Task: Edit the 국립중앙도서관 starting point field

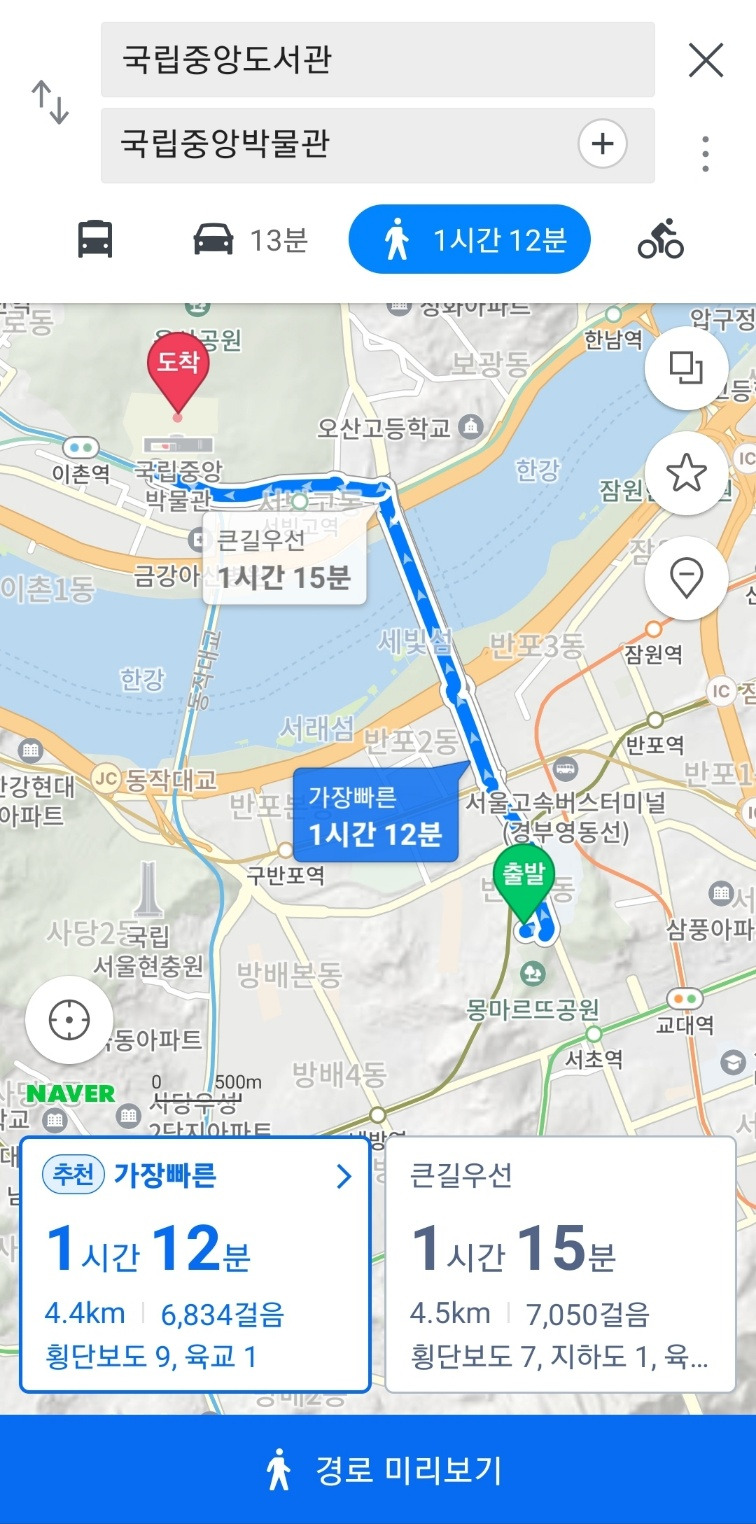Action: click(x=378, y=60)
